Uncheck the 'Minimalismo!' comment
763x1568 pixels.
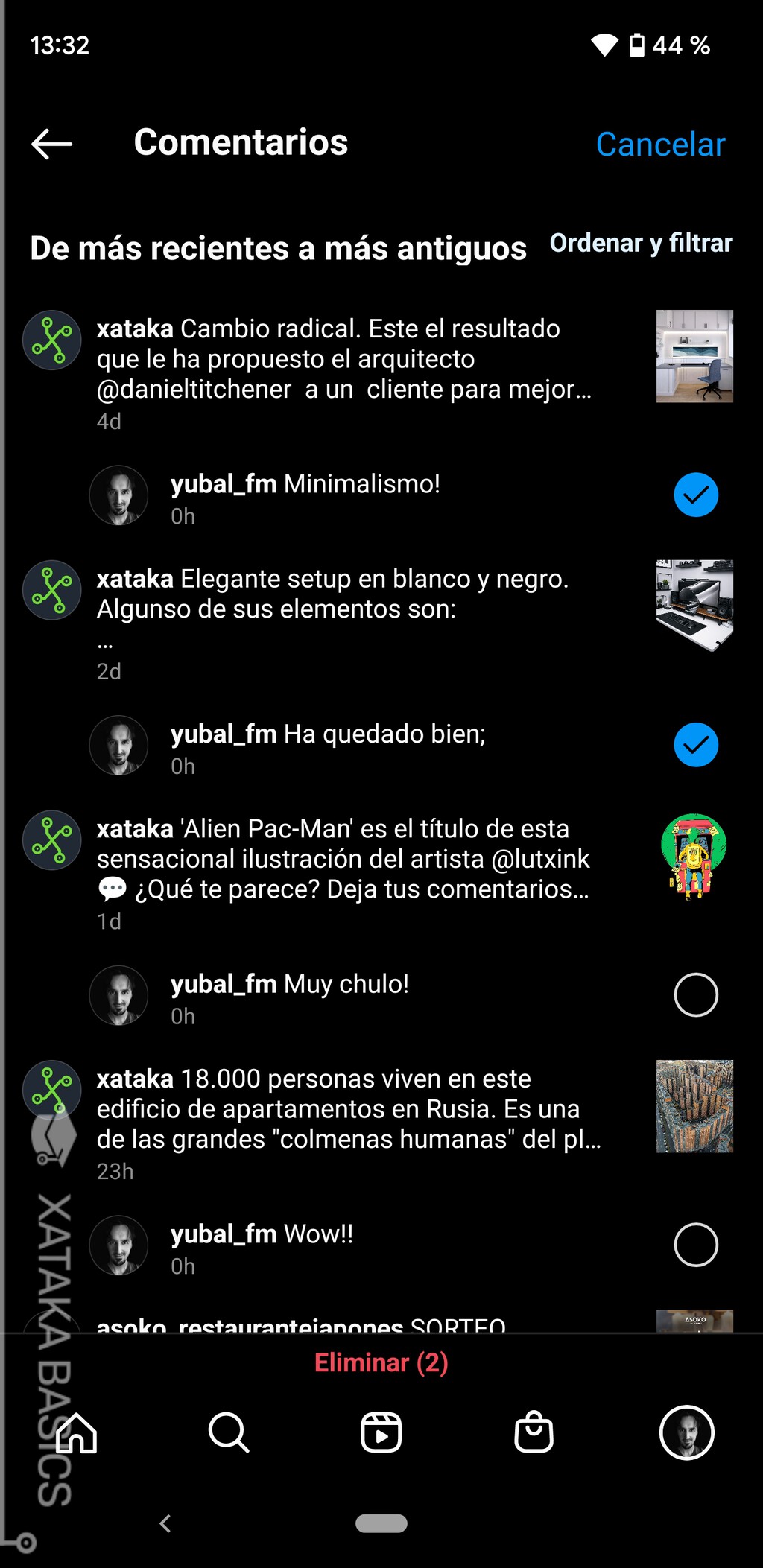(696, 495)
